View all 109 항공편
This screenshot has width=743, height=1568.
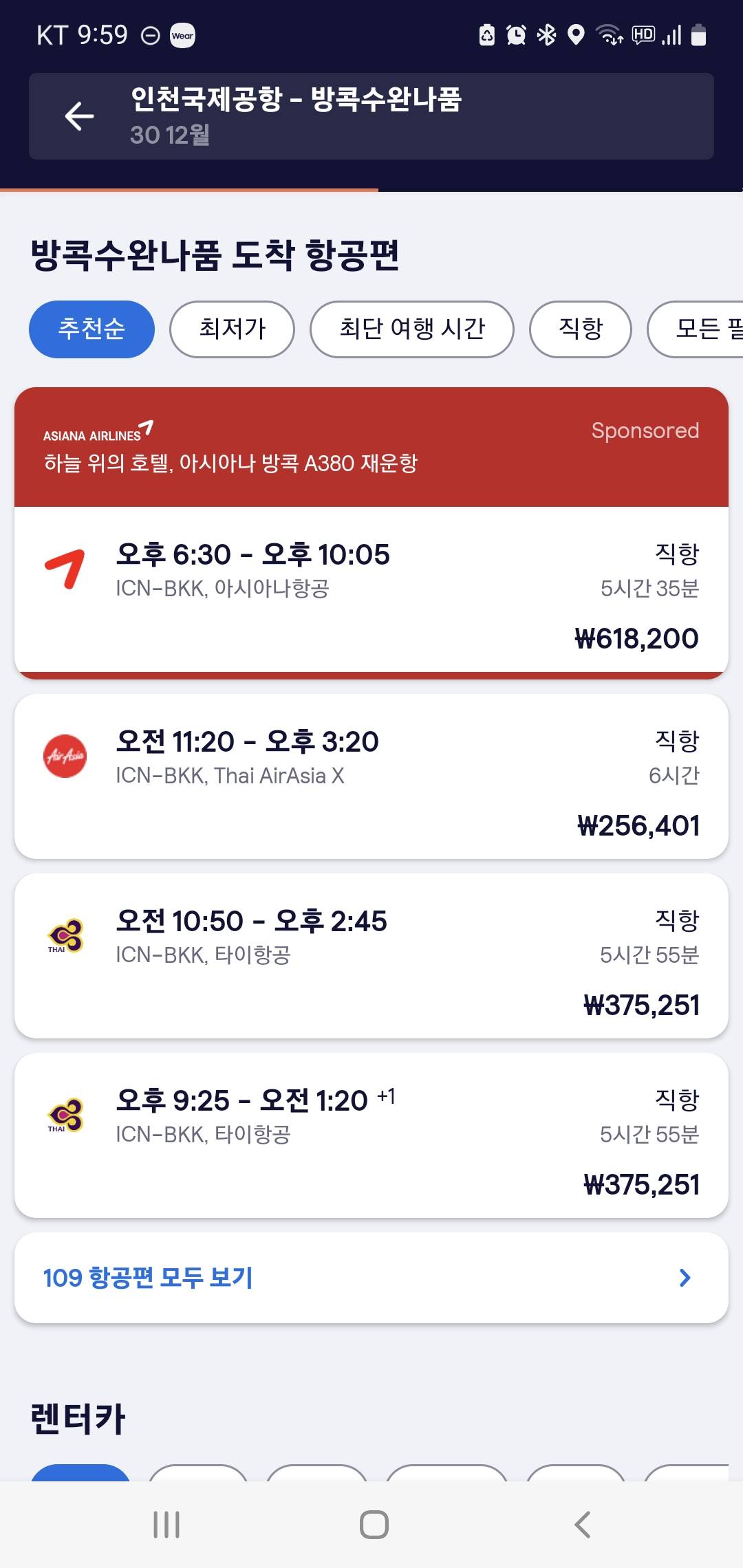(x=371, y=1278)
